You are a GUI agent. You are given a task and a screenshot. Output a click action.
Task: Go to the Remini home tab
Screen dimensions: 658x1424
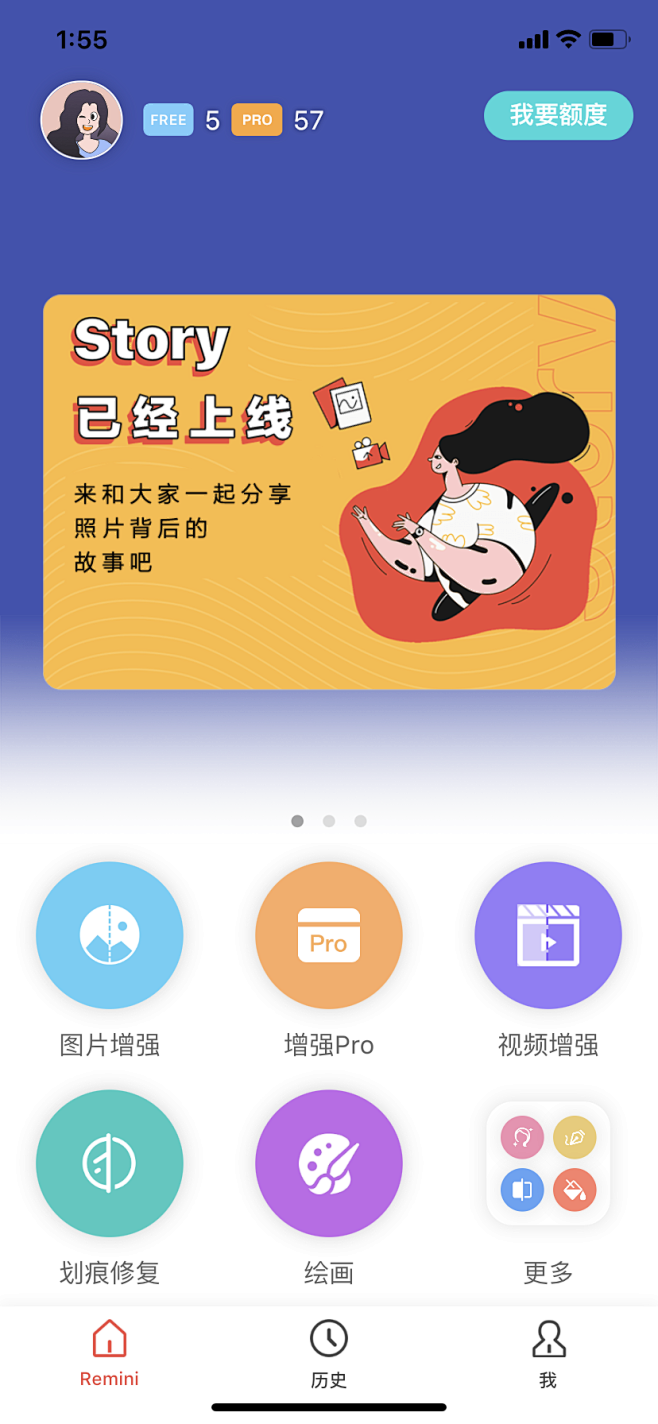(x=109, y=1353)
